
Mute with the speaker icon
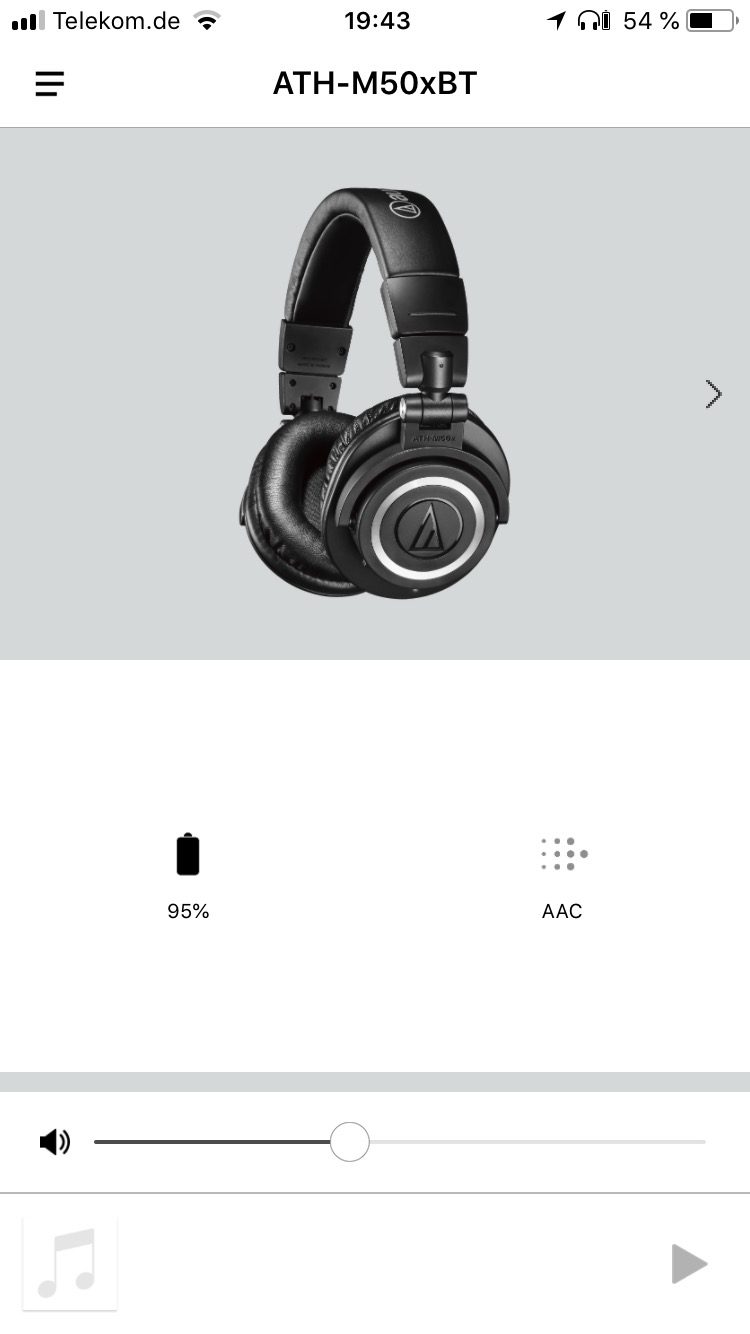coord(55,1141)
